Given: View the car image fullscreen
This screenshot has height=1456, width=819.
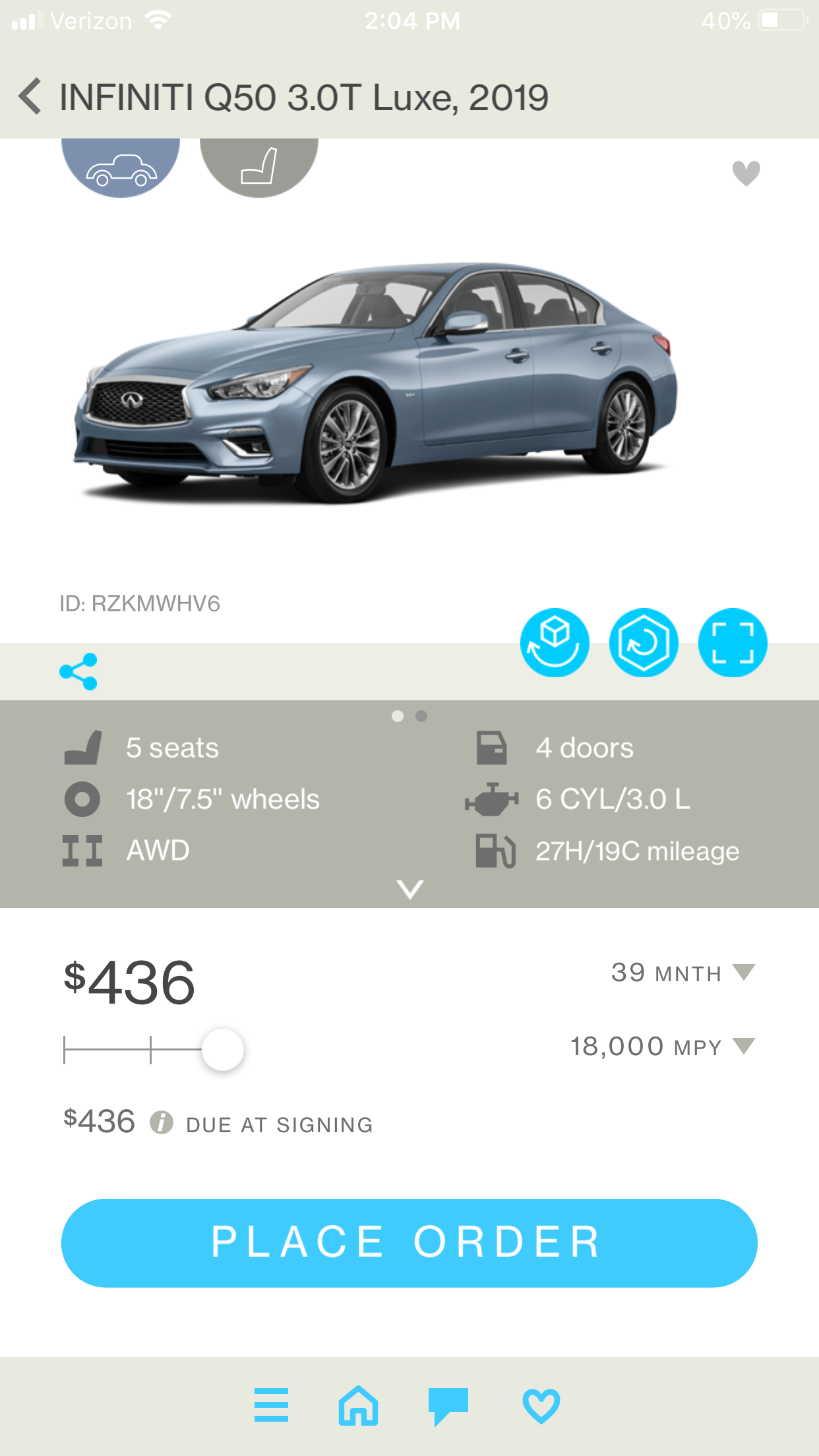Looking at the screenshot, I should click(x=732, y=642).
